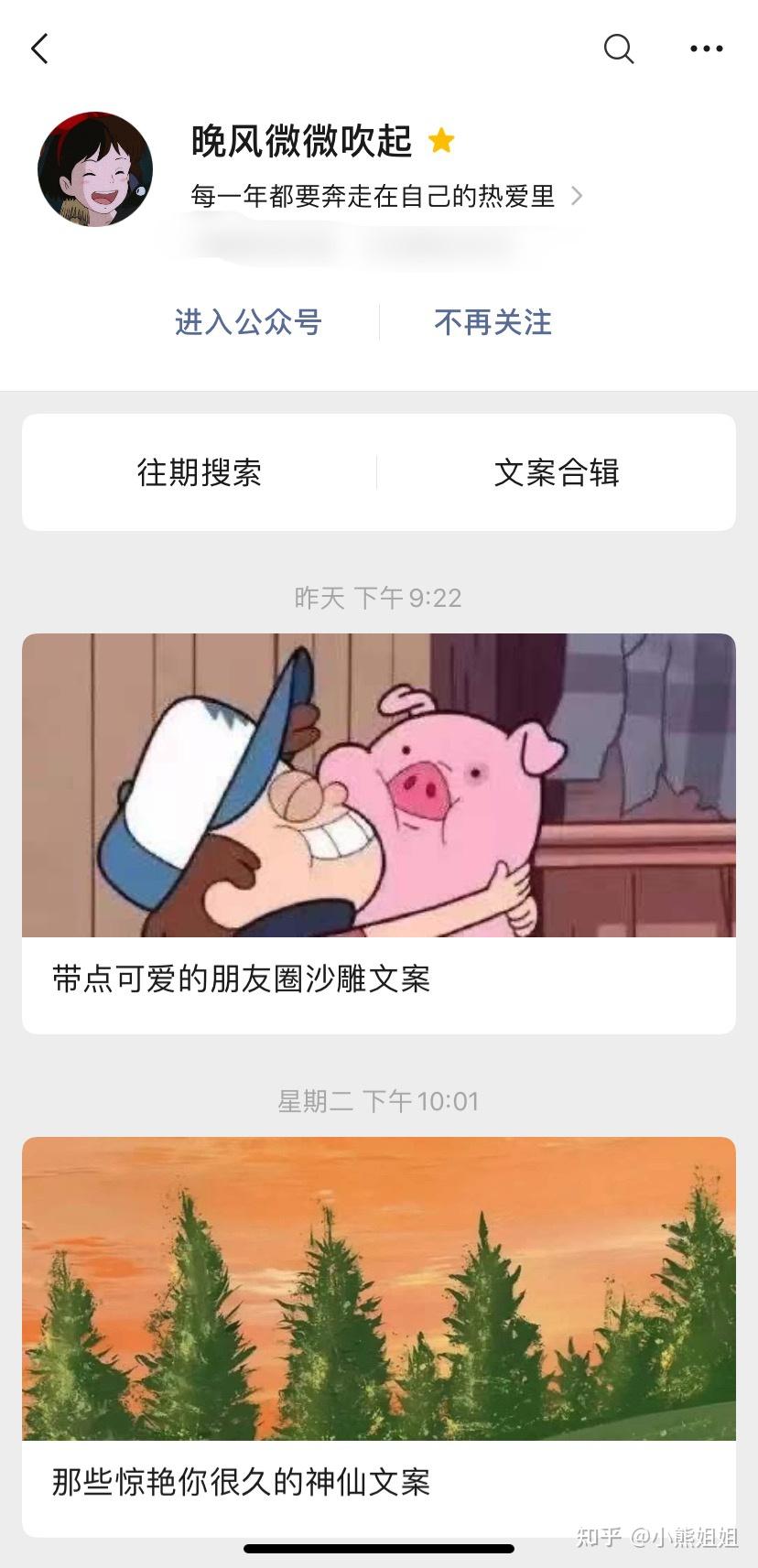
Task: Open article 那些惊艳你很久的神仙文案
Action: pyautogui.click(x=379, y=1336)
